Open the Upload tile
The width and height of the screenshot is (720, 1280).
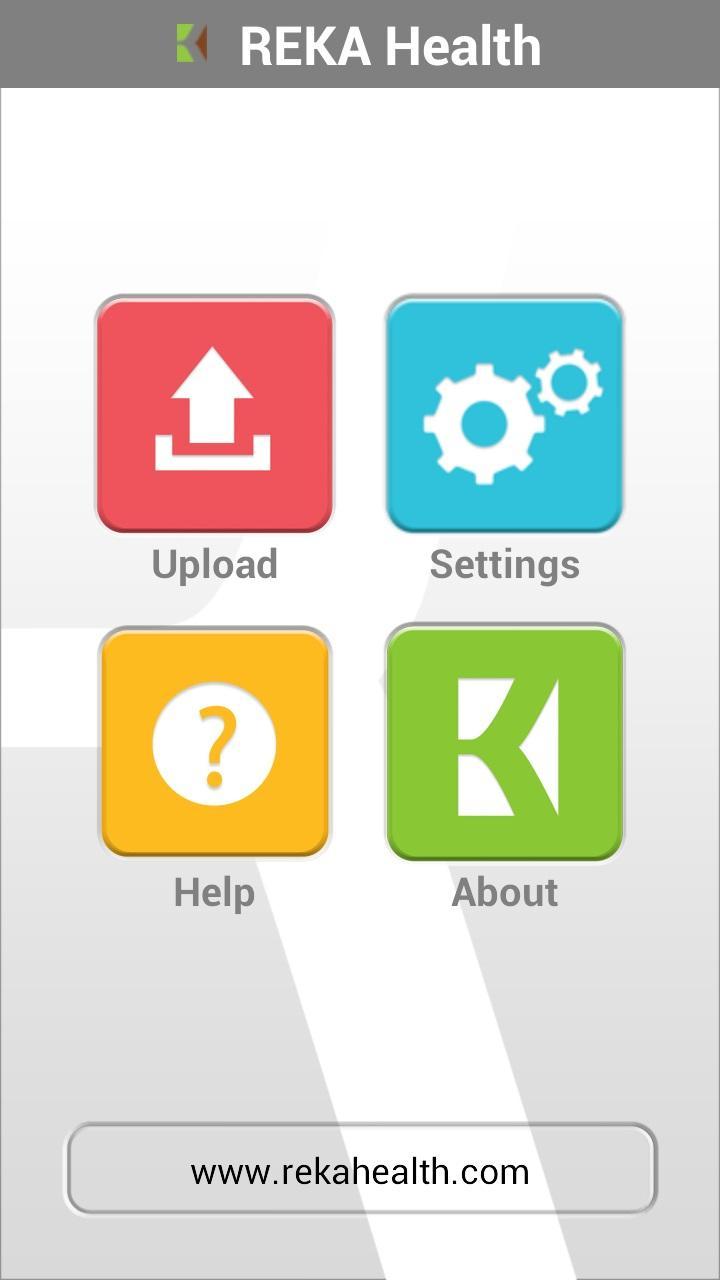click(x=214, y=414)
